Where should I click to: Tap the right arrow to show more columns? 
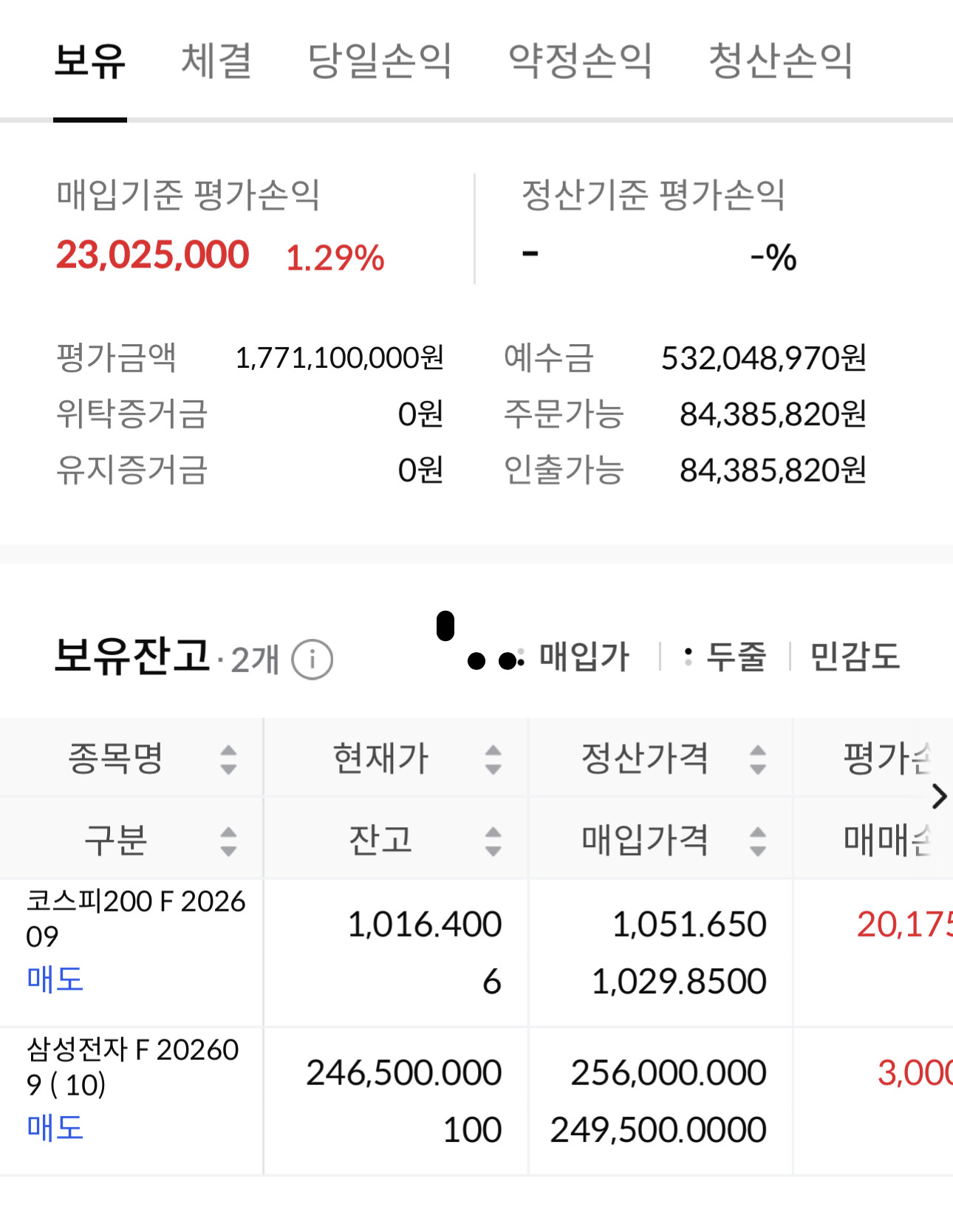[939, 796]
